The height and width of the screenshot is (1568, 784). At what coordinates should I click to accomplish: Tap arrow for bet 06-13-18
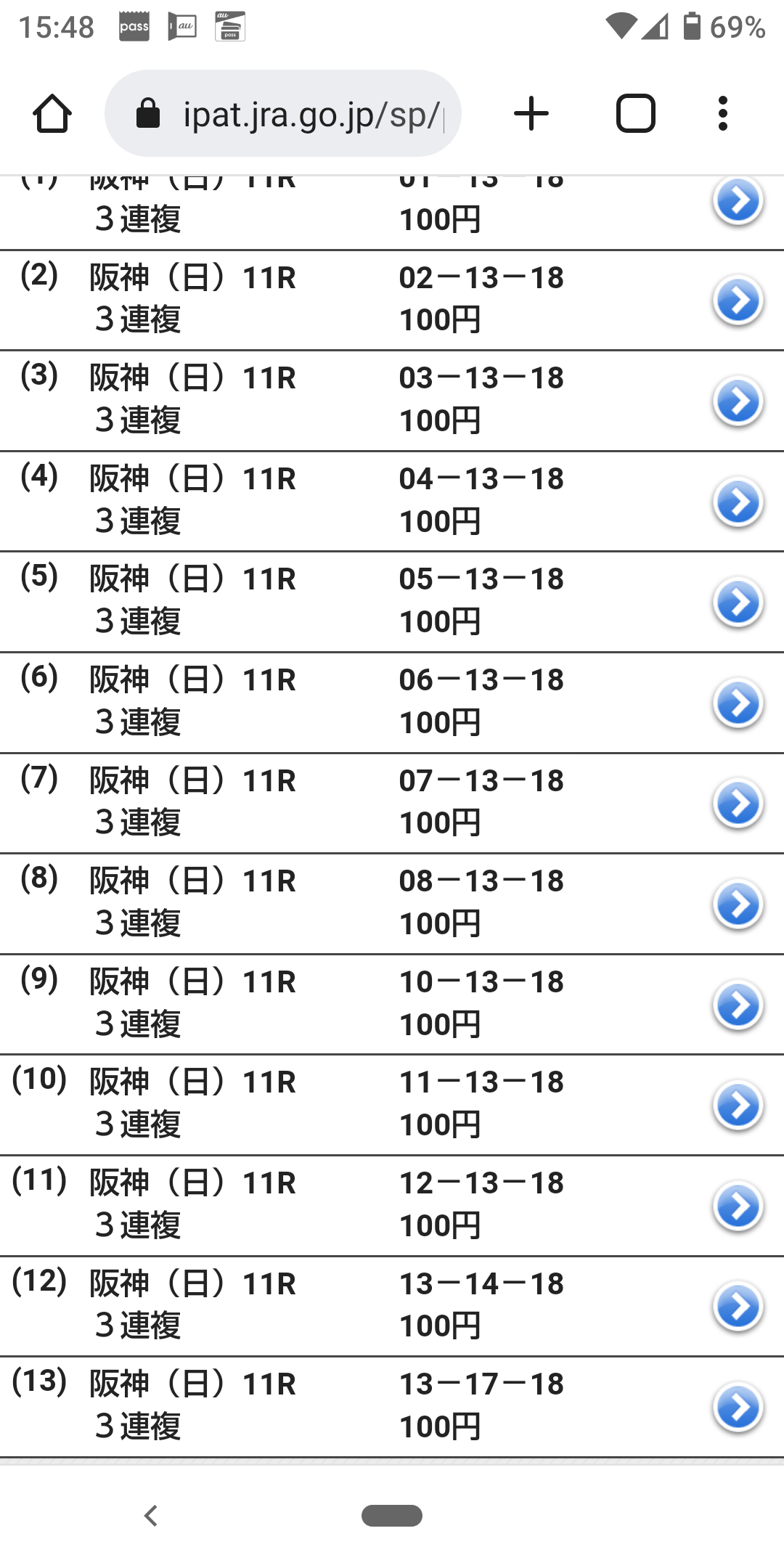738,703
